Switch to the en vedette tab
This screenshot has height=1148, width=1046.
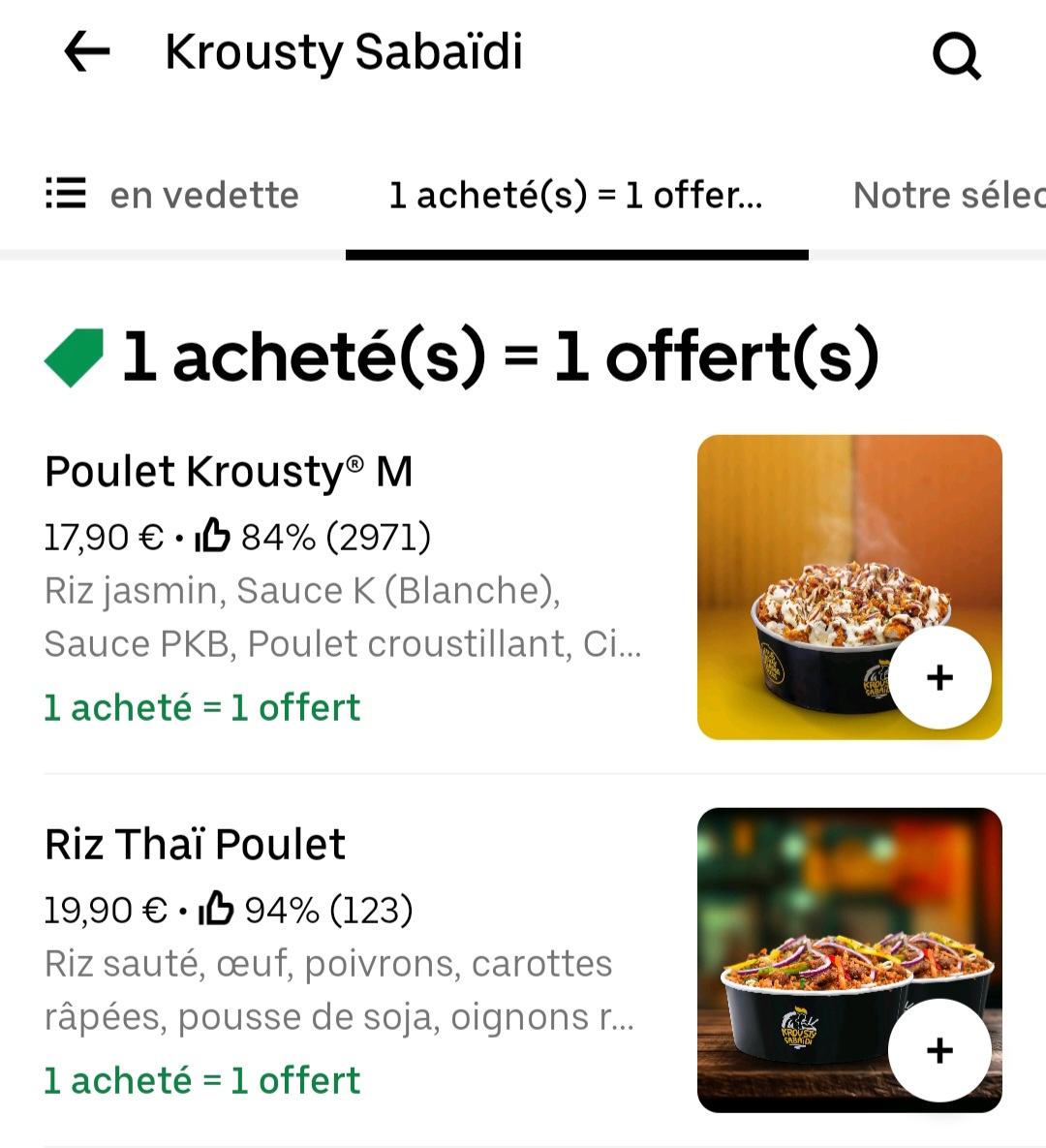[204, 195]
